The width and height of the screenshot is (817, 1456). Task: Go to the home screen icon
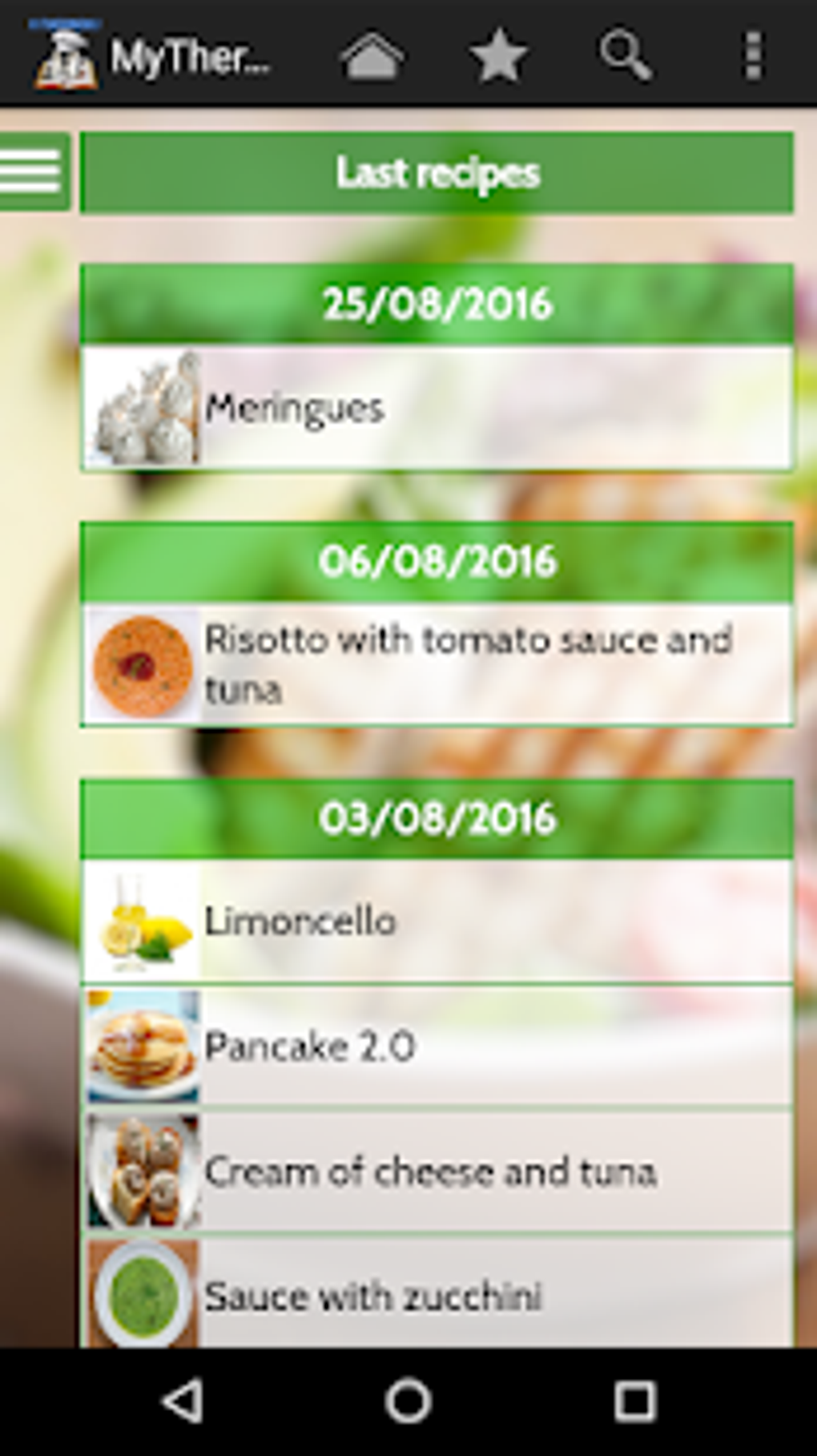(x=372, y=56)
